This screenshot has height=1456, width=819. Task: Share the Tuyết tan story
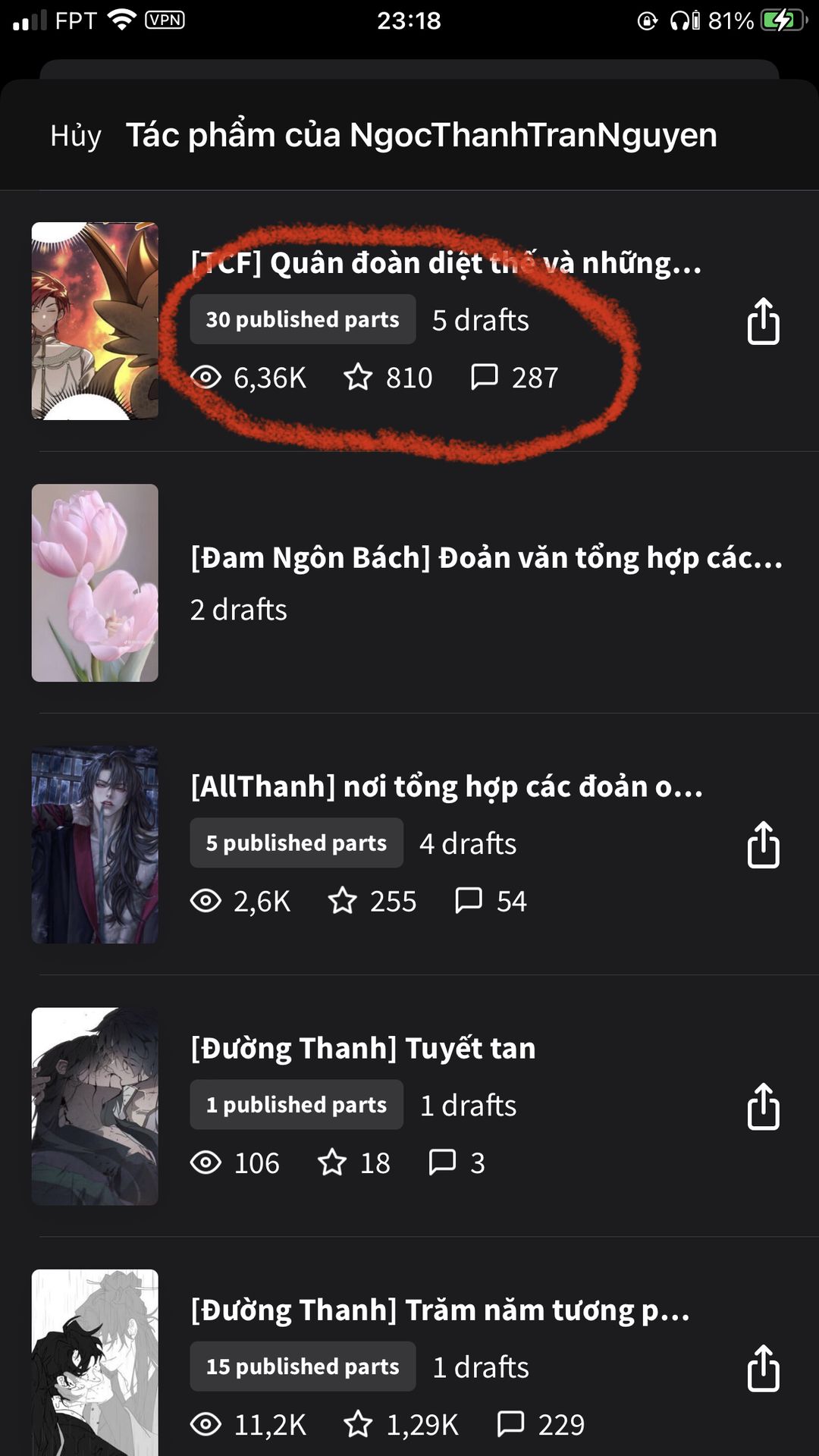pos(763,1106)
